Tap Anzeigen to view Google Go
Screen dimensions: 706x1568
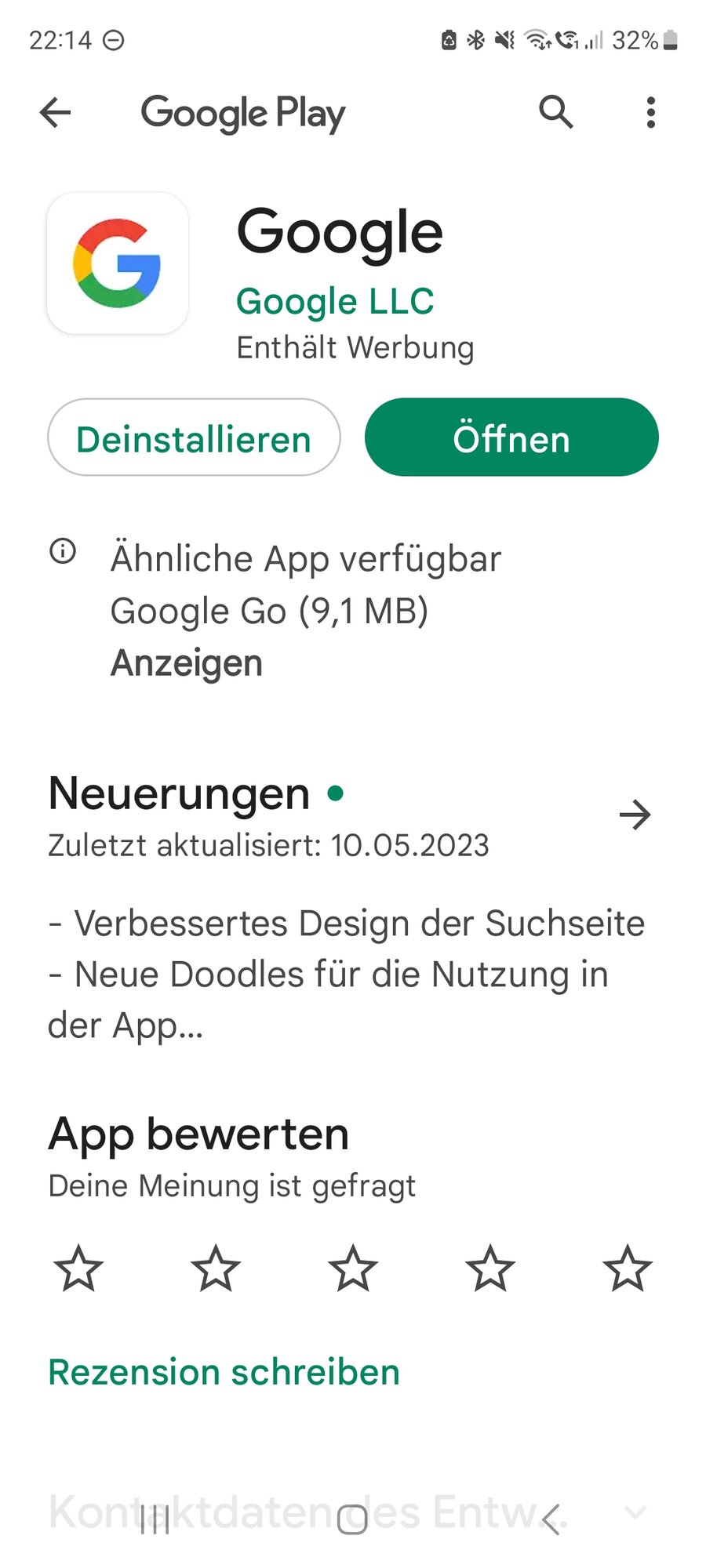tap(187, 663)
